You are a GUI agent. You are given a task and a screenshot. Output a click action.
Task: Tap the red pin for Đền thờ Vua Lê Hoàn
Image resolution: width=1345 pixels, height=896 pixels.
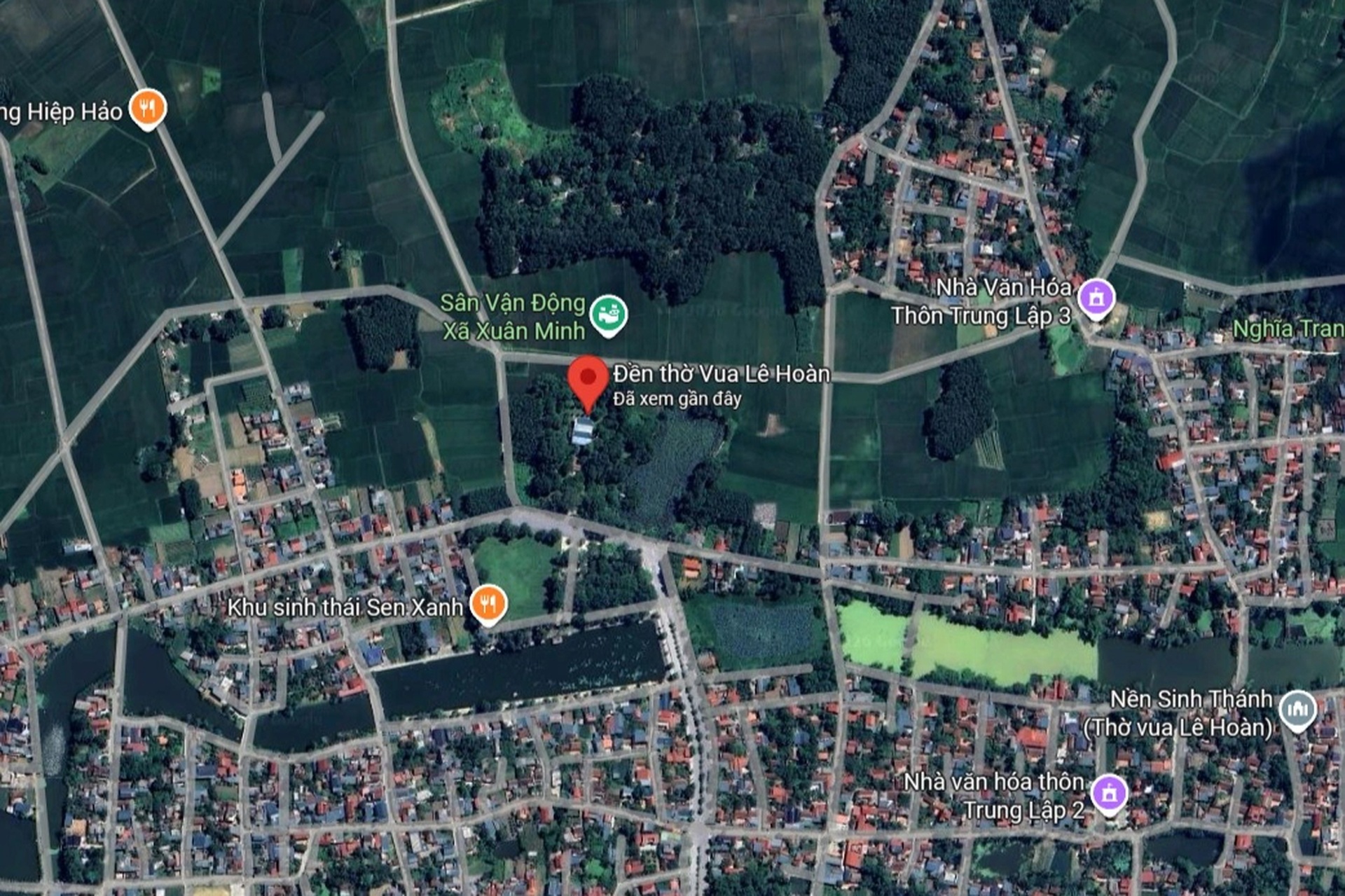[x=588, y=379]
